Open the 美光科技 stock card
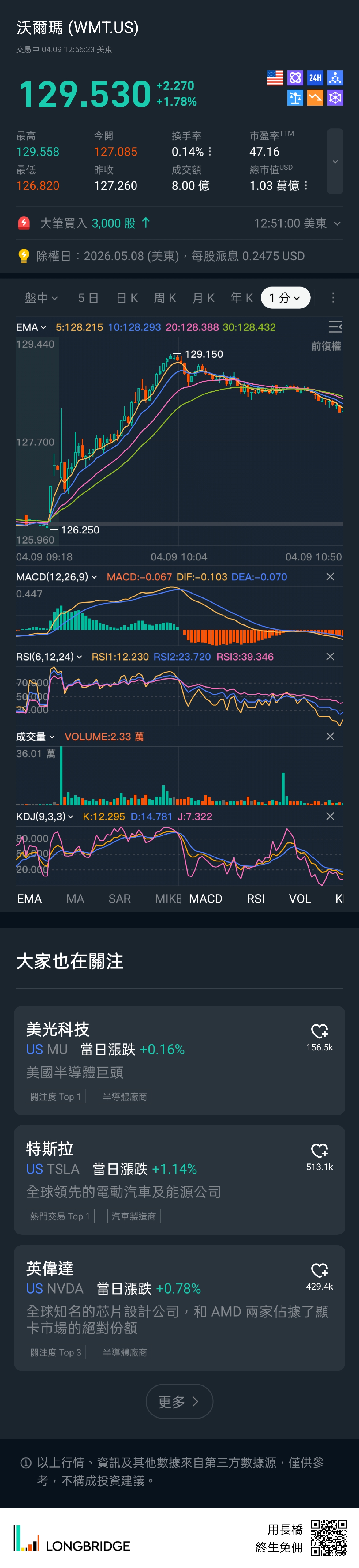Screen dimensions: 359x1568 click(158, 1059)
